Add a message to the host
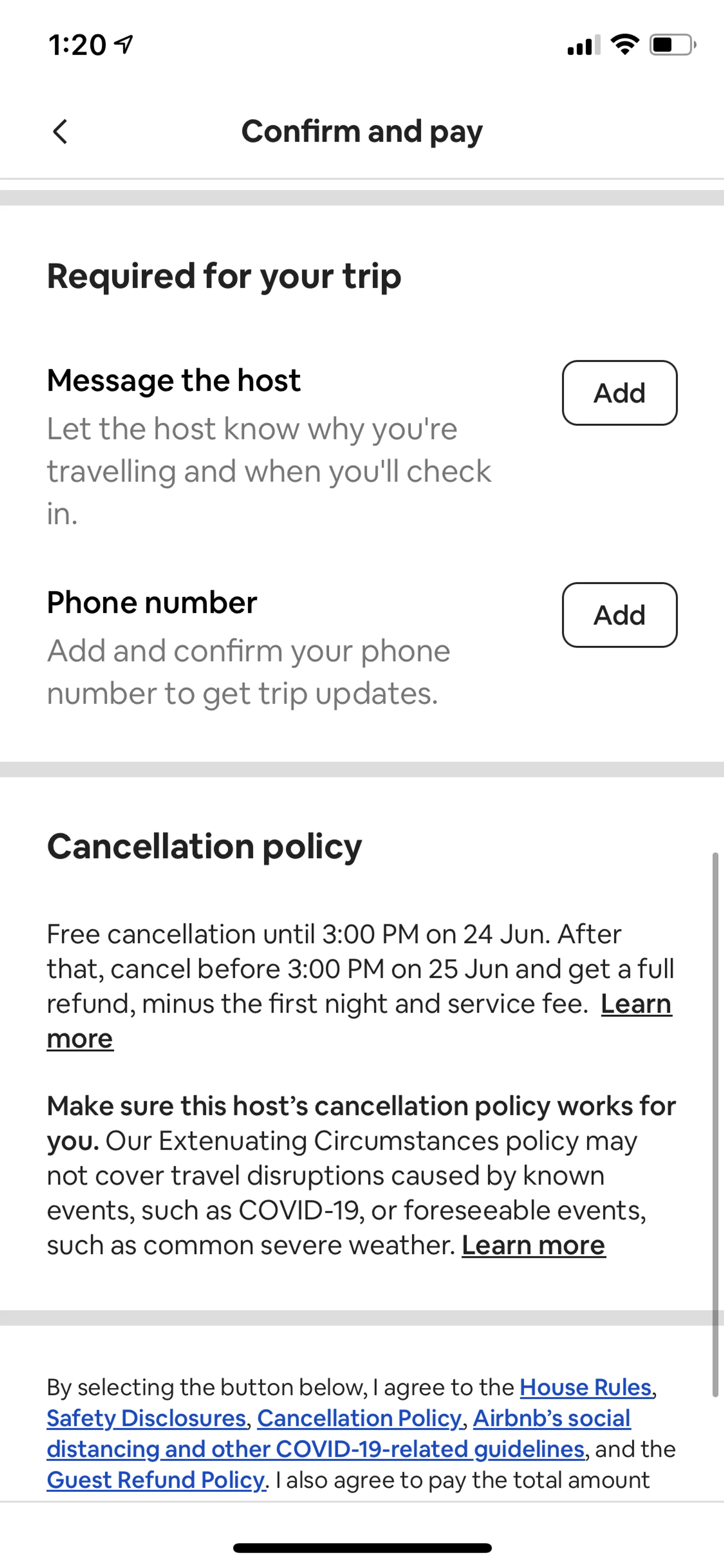The width and height of the screenshot is (724, 1568). (x=619, y=393)
